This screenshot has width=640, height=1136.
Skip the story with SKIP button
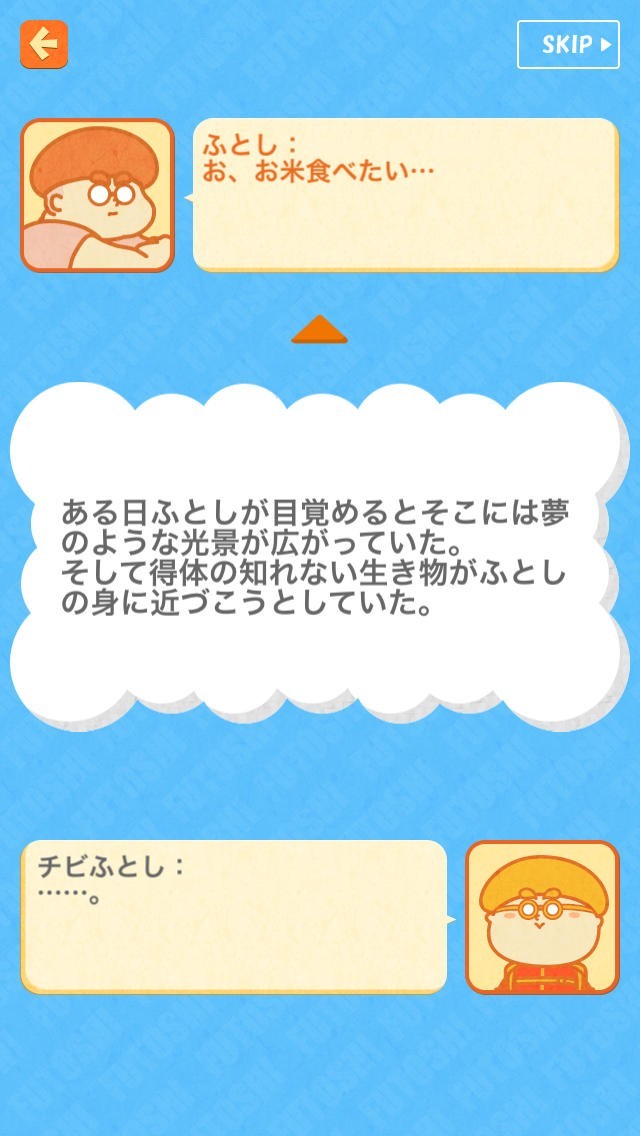coord(568,45)
